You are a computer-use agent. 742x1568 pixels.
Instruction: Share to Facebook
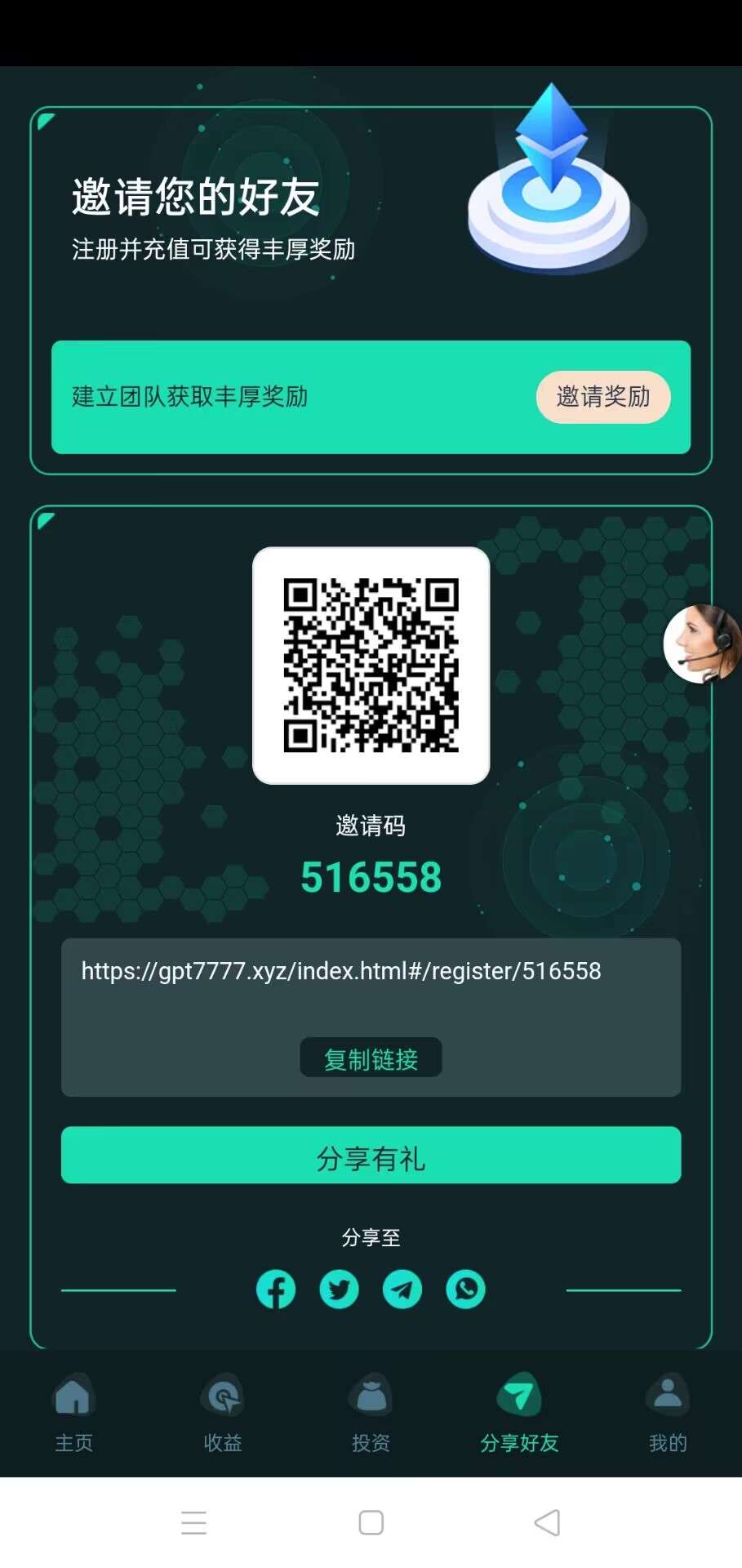tap(276, 1290)
